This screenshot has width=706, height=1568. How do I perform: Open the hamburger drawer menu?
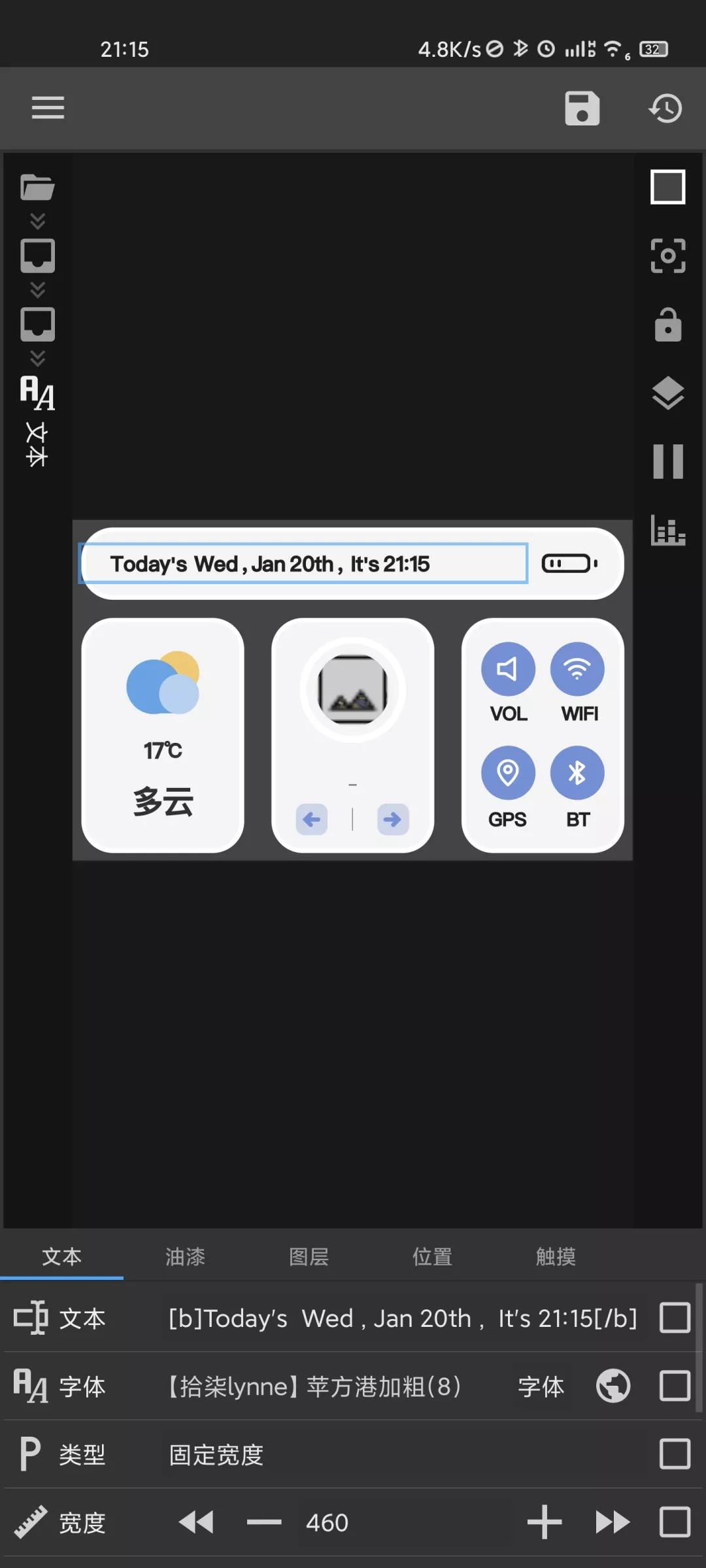pyautogui.click(x=48, y=108)
